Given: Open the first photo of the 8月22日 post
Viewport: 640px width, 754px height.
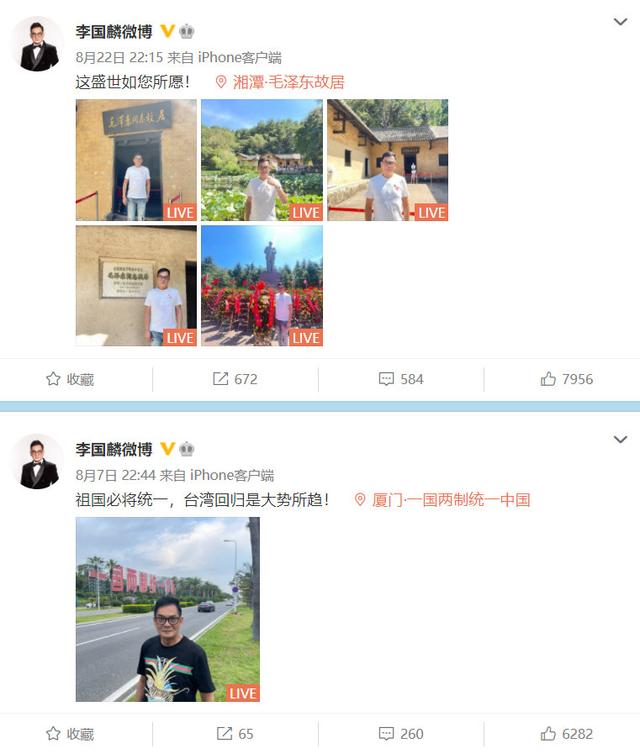Looking at the screenshot, I should pyautogui.click(x=136, y=160).
